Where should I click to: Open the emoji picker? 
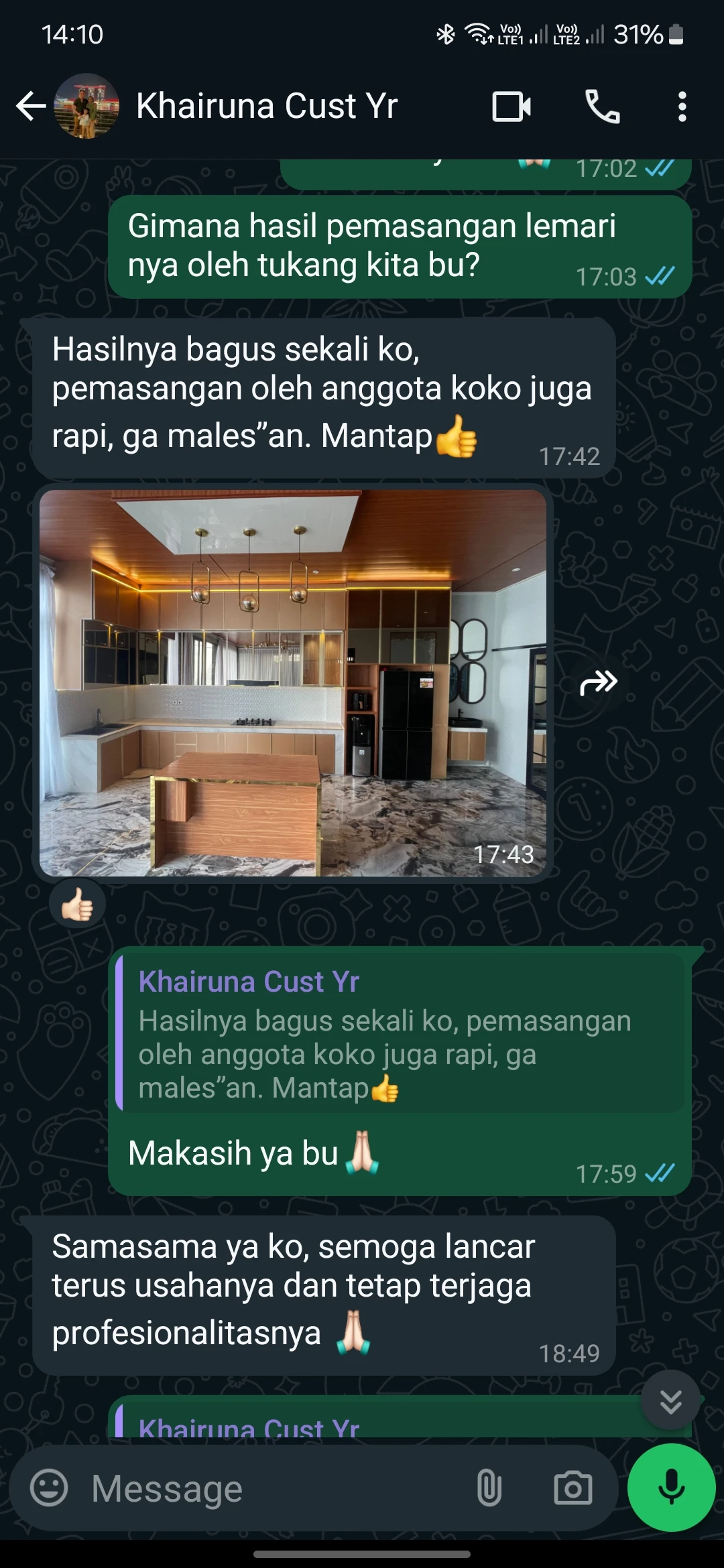click(x=49, y=1488)
